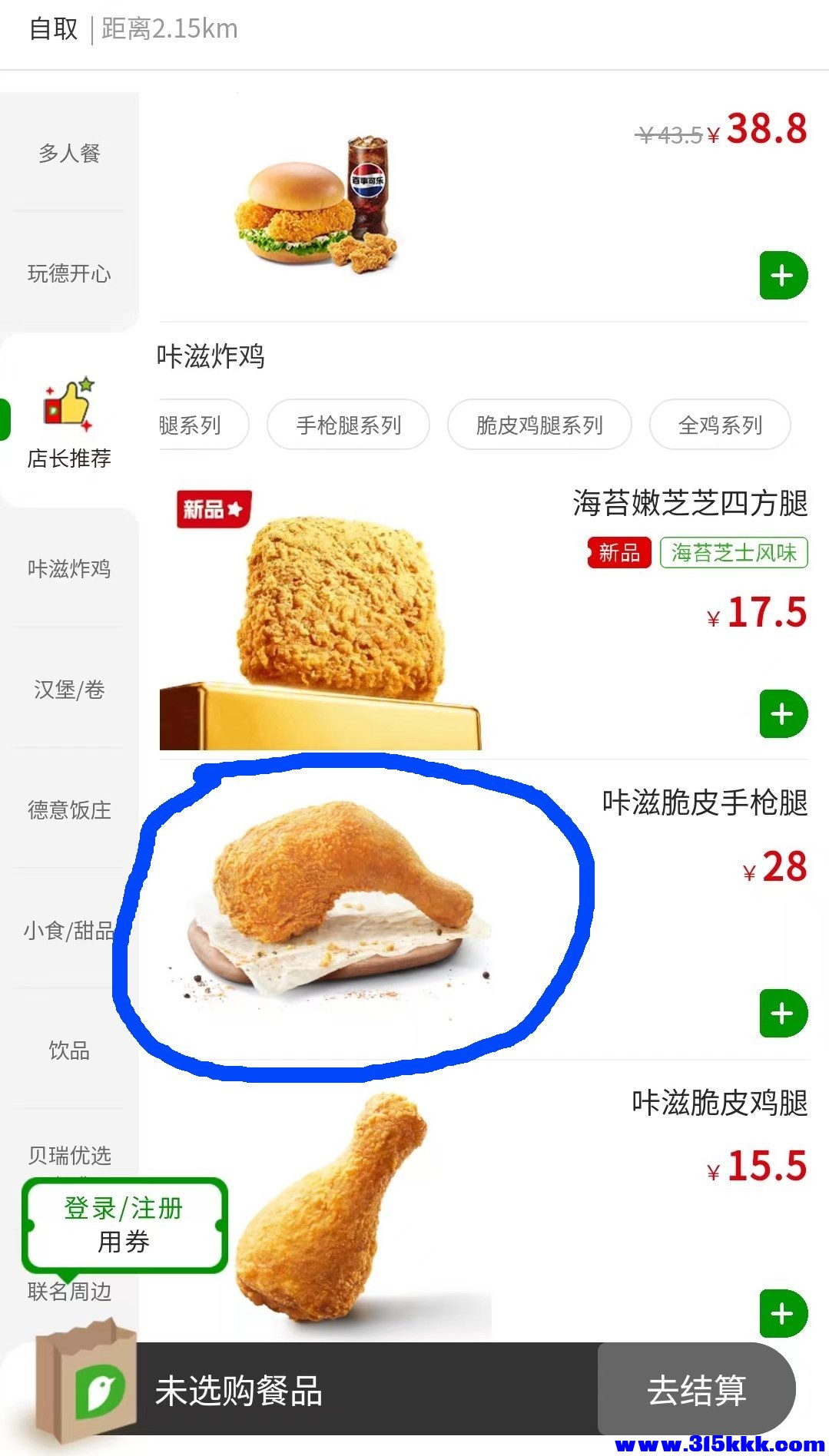Filter by 手枪腿系列 chip
The image size is (829, 1456).
coord(348,425)
